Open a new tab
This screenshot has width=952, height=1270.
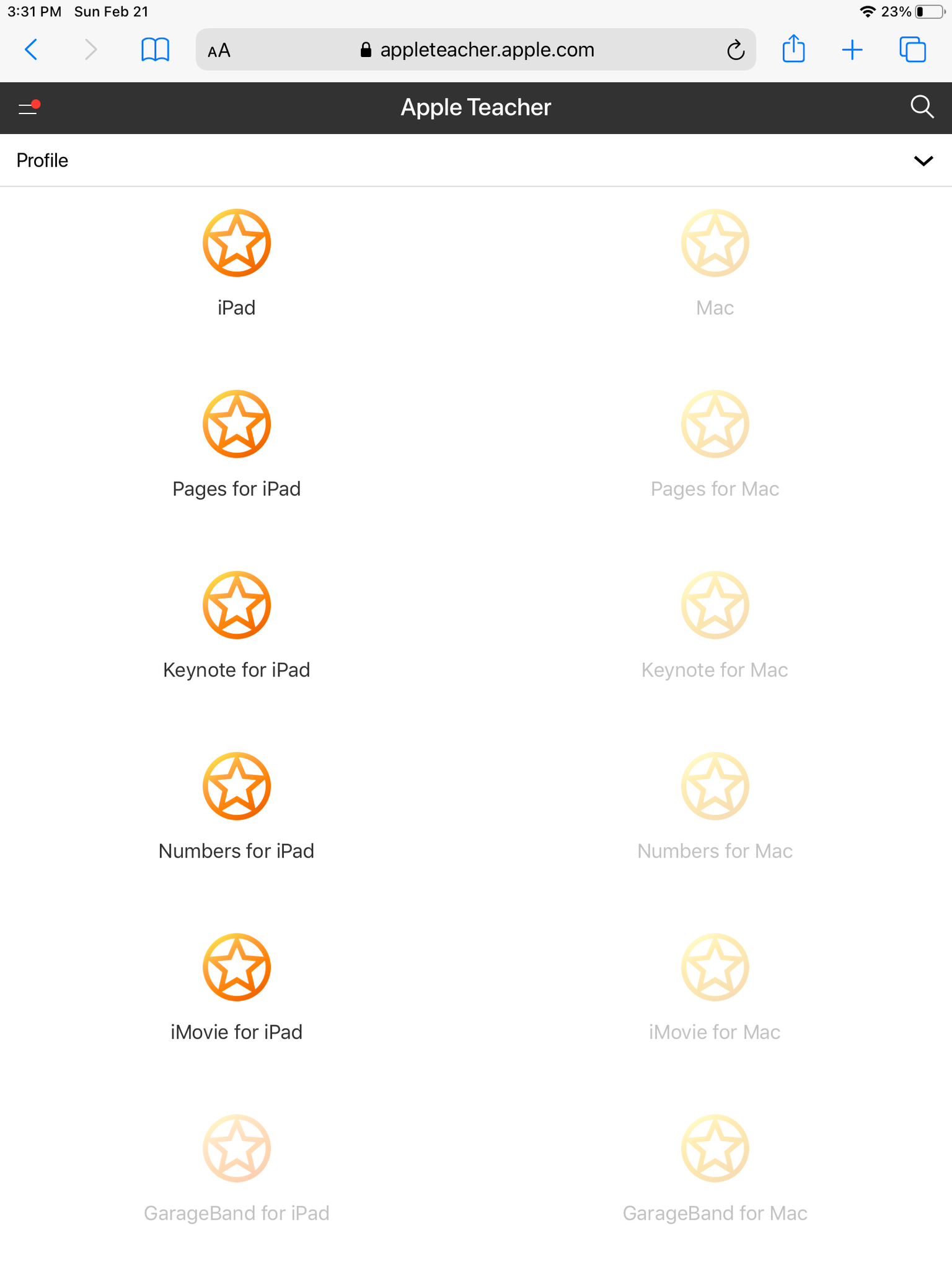tap(852, 50)
